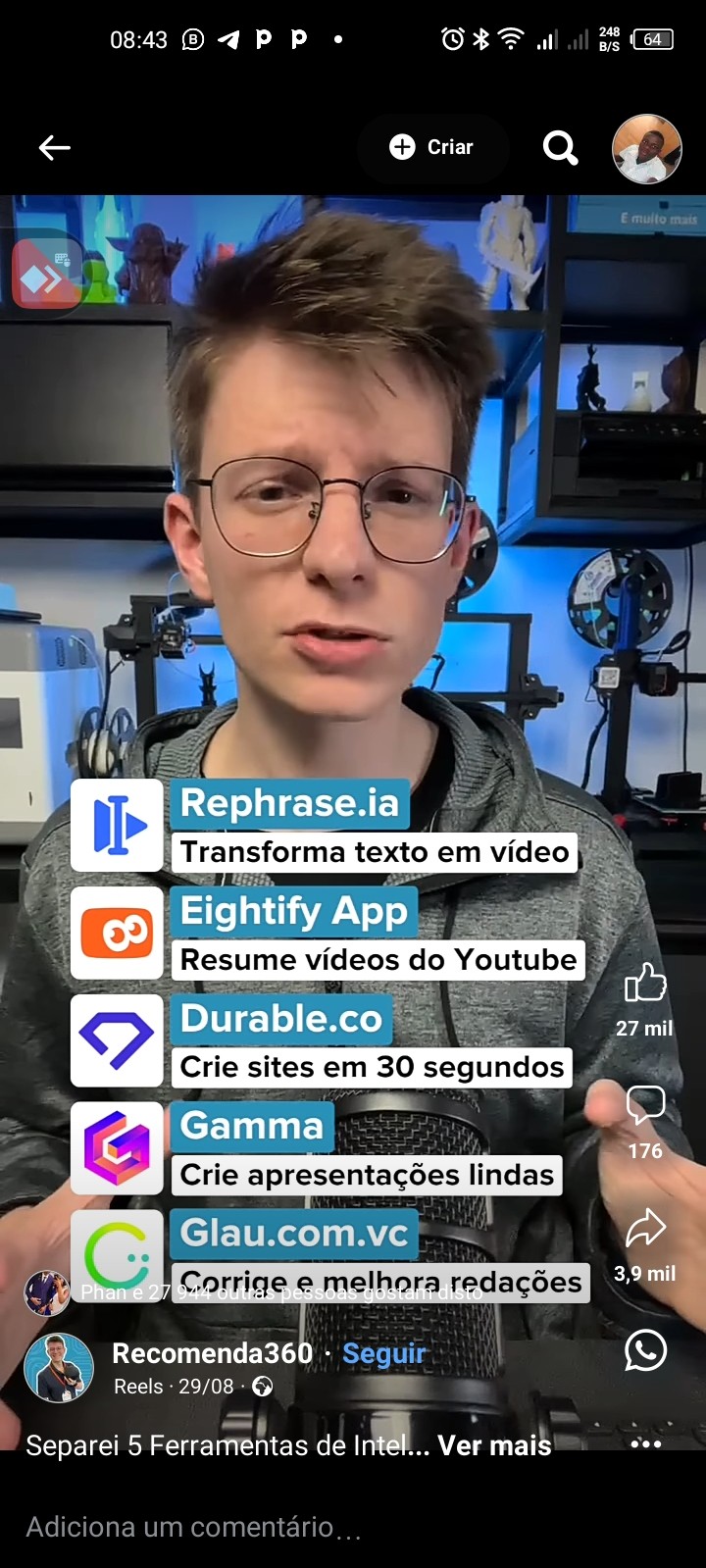This screenshot has width=706, height=1568.
Task: Go back using the arrow
Action: point(55,148)
